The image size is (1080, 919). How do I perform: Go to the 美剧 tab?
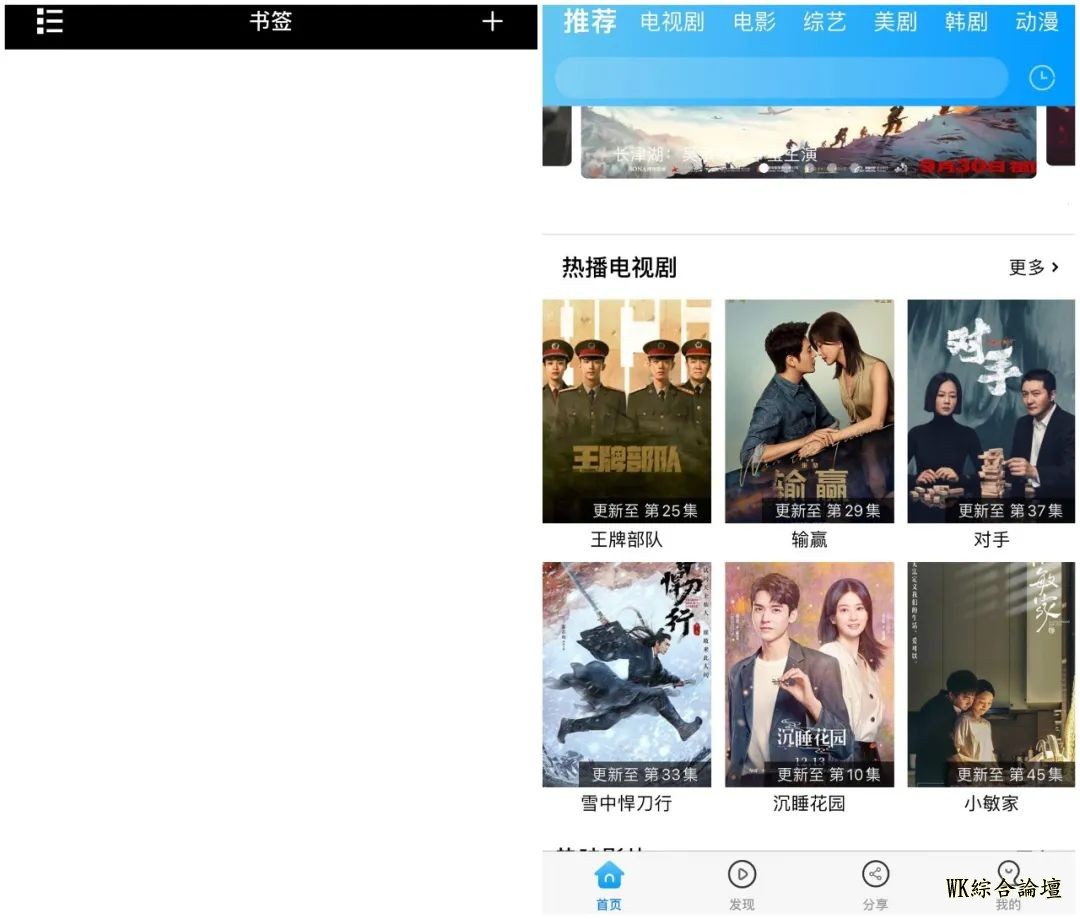tap(895, 22)
